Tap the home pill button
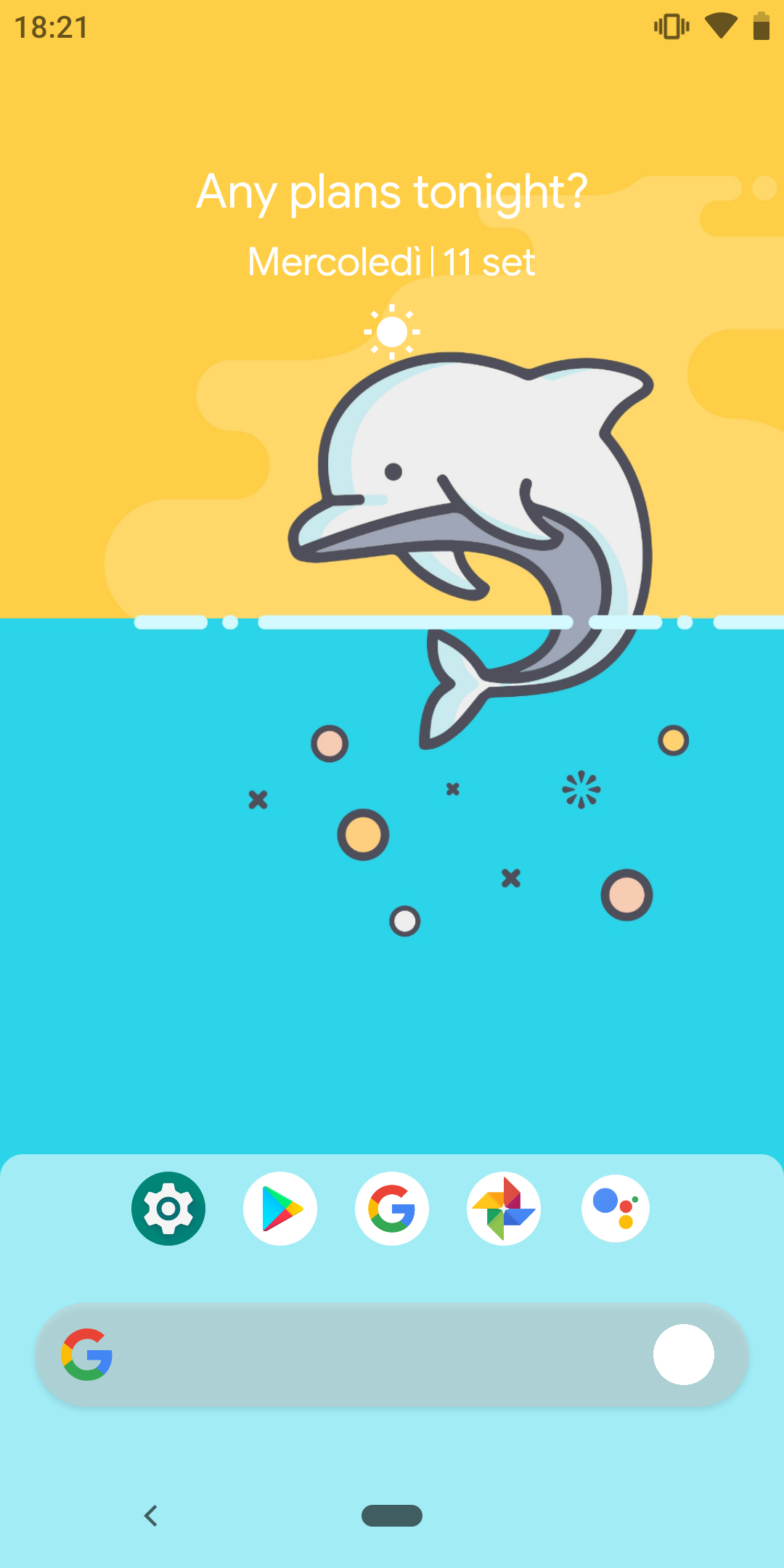The image size is (784, 1568). click(x=392, y=1516)
